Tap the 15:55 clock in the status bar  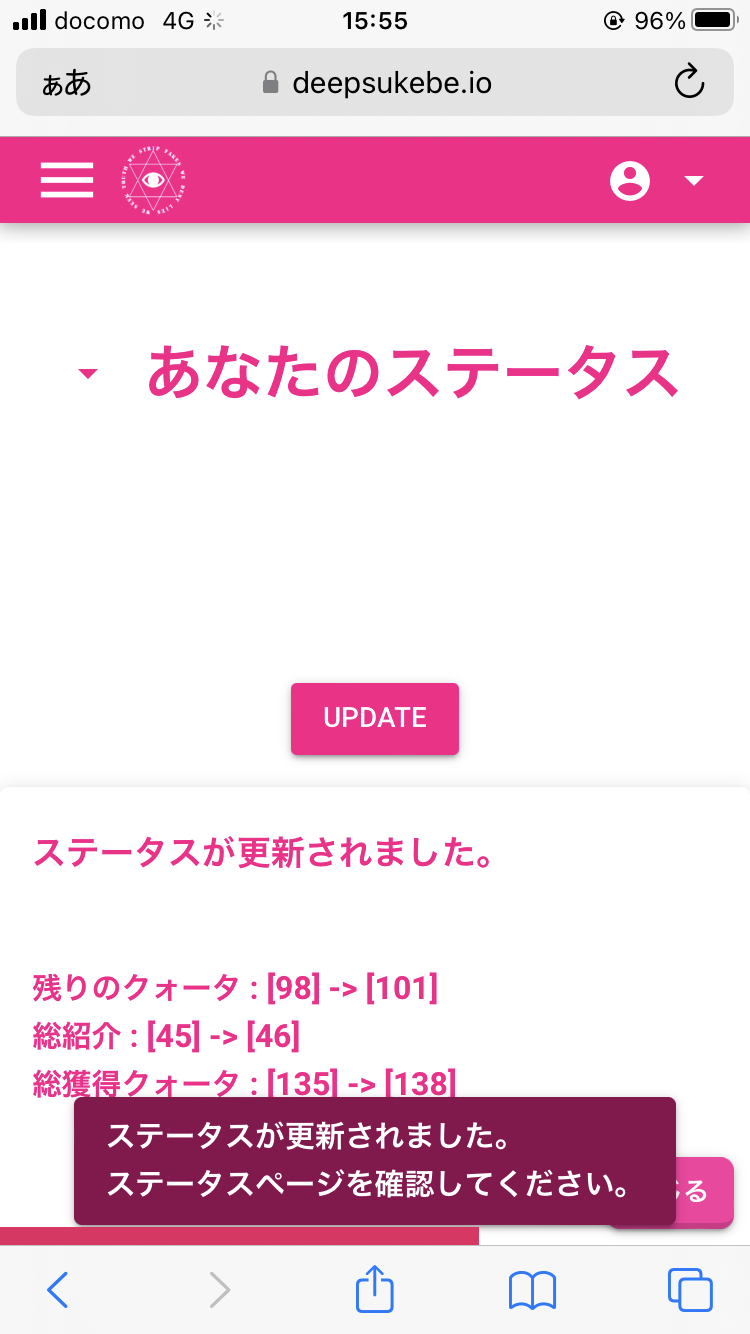pos(375,20)
